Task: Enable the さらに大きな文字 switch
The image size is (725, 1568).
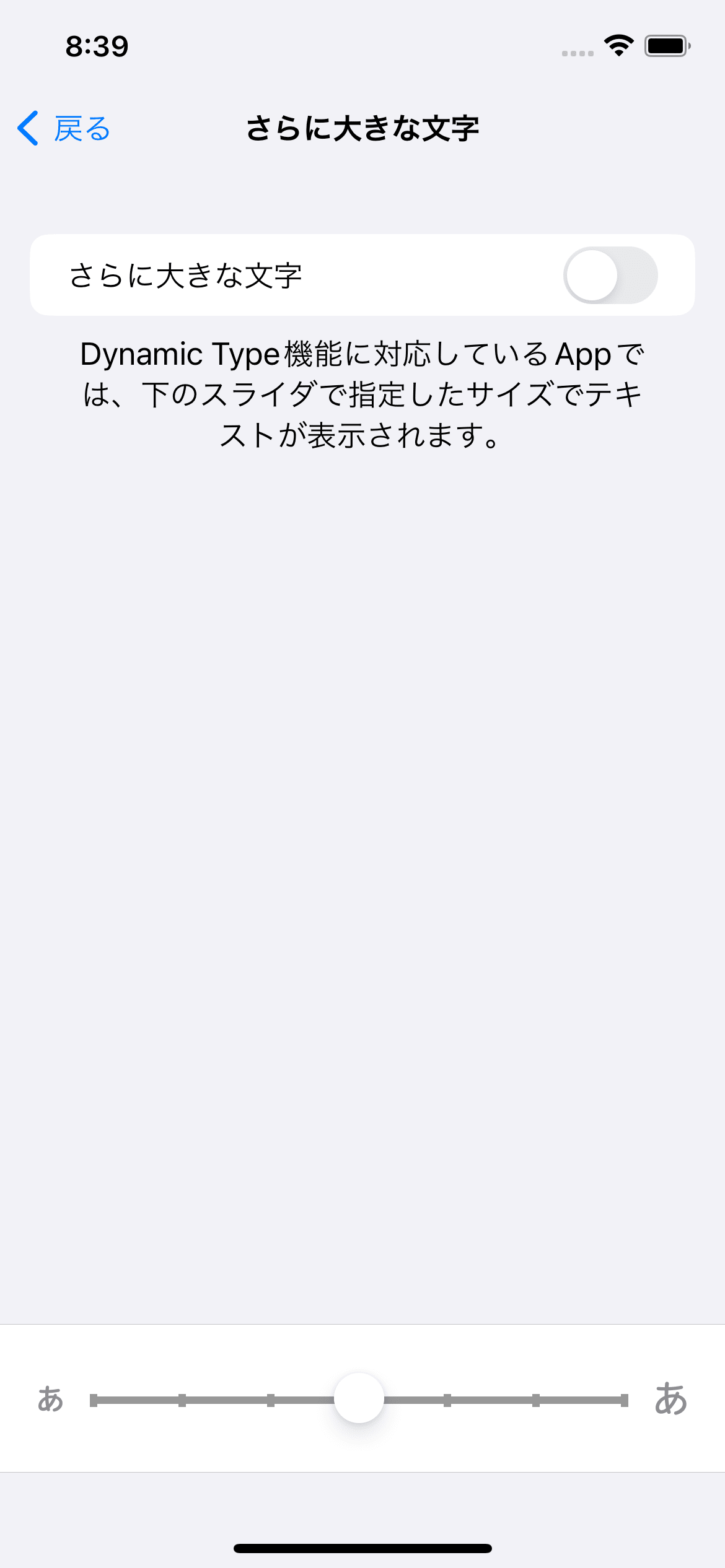Action: (610, 275)
